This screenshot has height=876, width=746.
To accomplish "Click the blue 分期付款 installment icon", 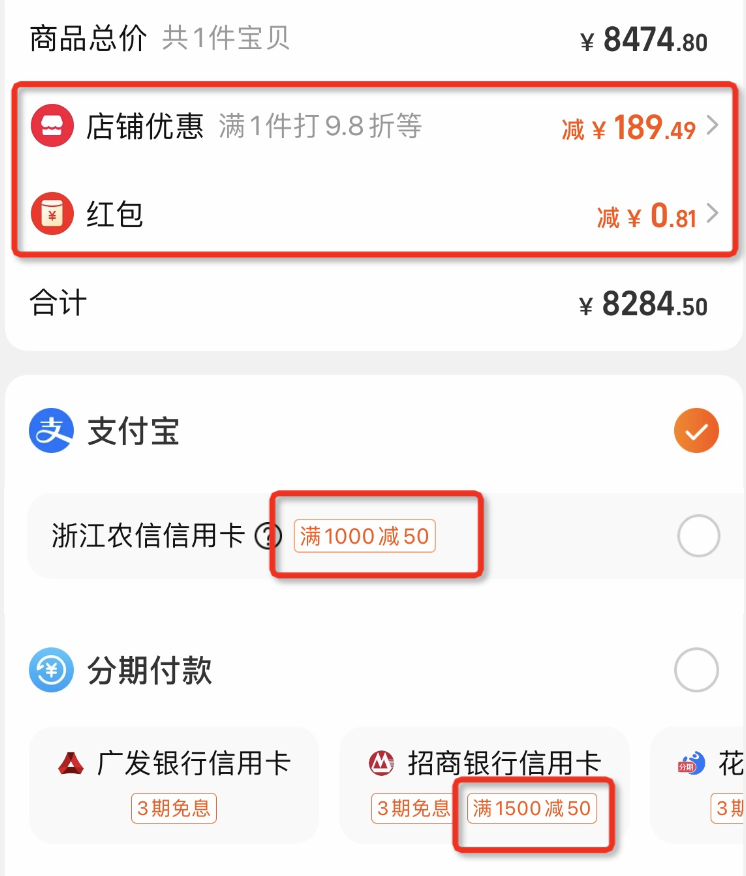I will (x=51, y=671).
